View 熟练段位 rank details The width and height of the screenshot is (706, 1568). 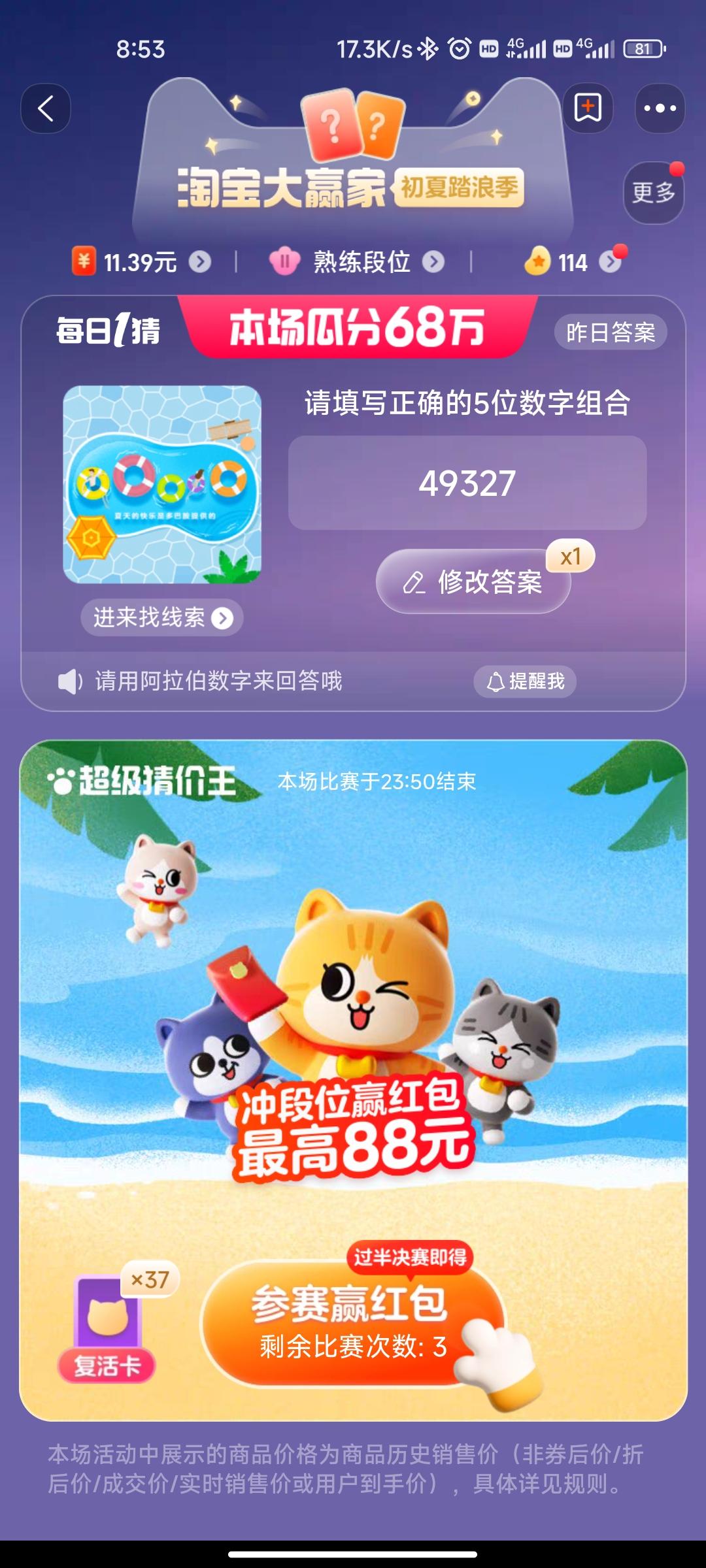[357, 262]
